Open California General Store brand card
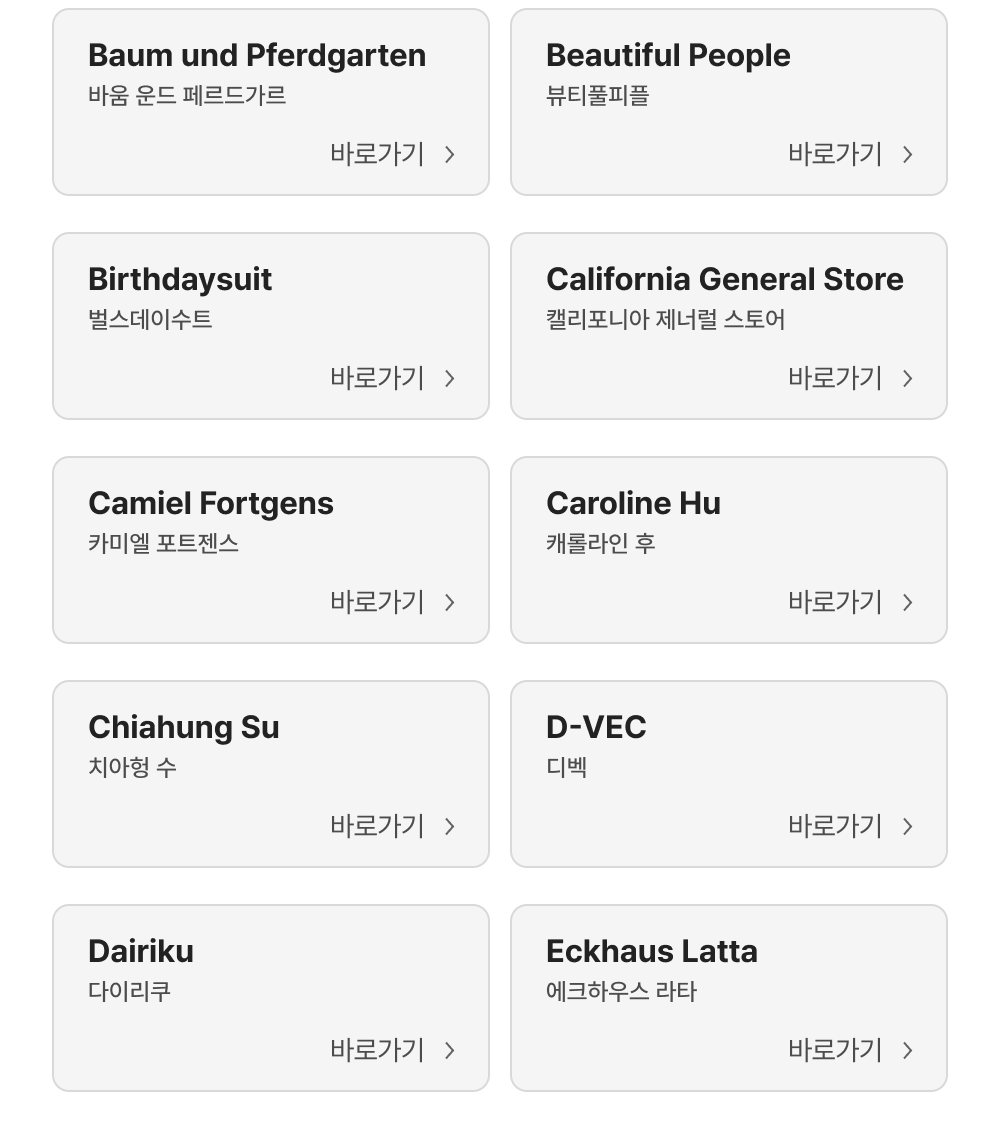This screenshot has width=1000, height=1121. tap(728, 327)
